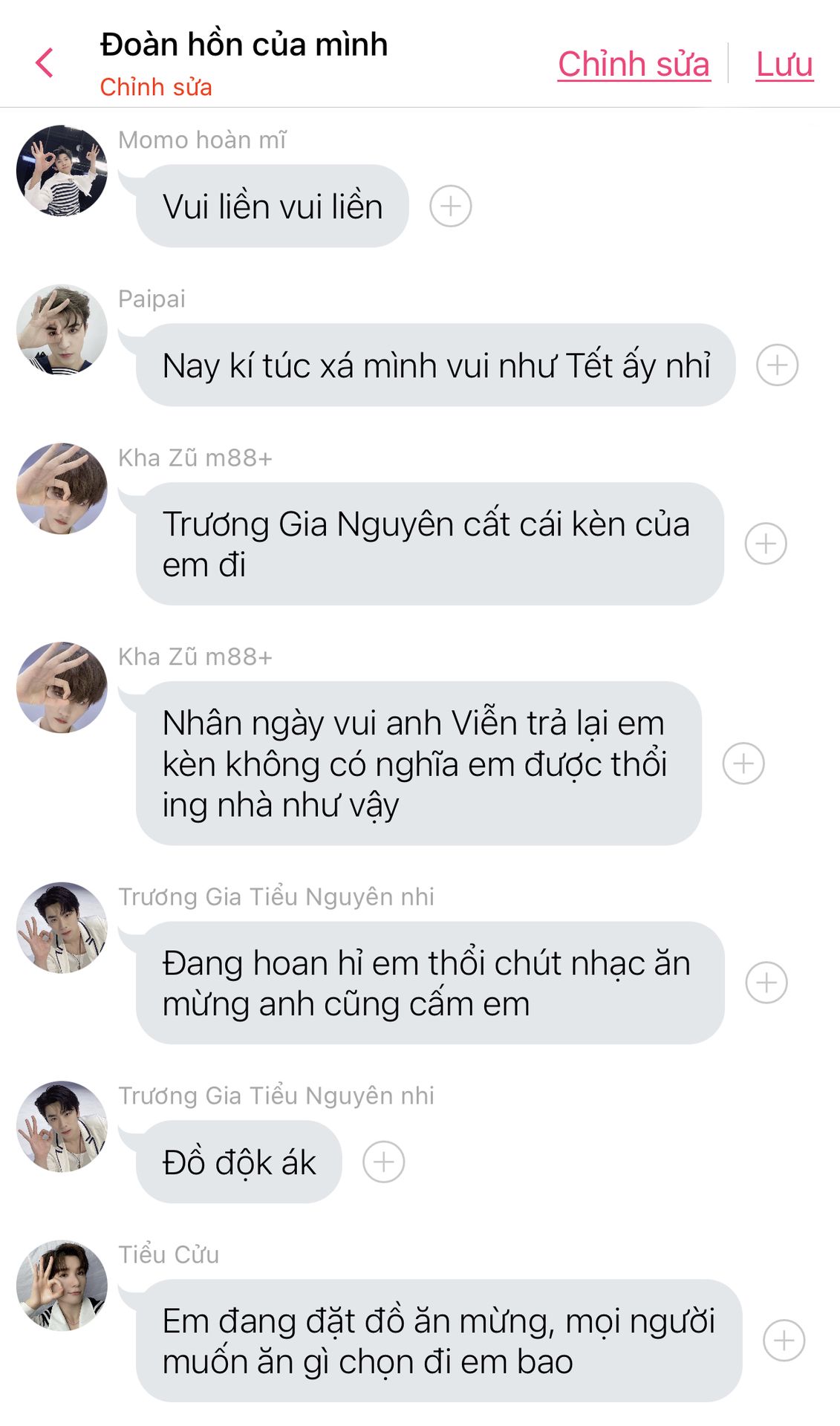840x1426 pixels.
Task: Select the "Đồ độk ák" message bubble
Action: (239, 1162)
